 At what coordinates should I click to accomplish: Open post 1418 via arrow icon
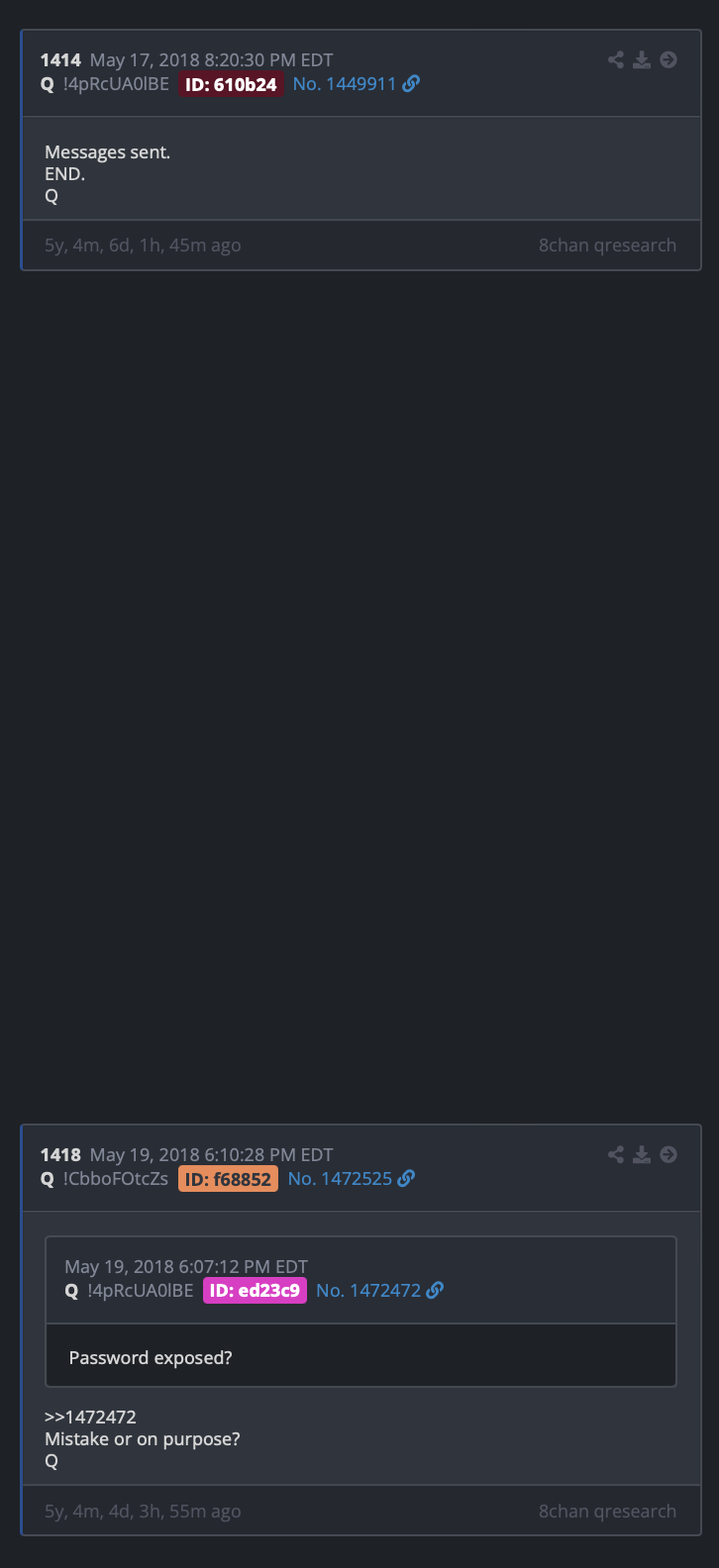pyautogui.click(x=668, y=1154)
